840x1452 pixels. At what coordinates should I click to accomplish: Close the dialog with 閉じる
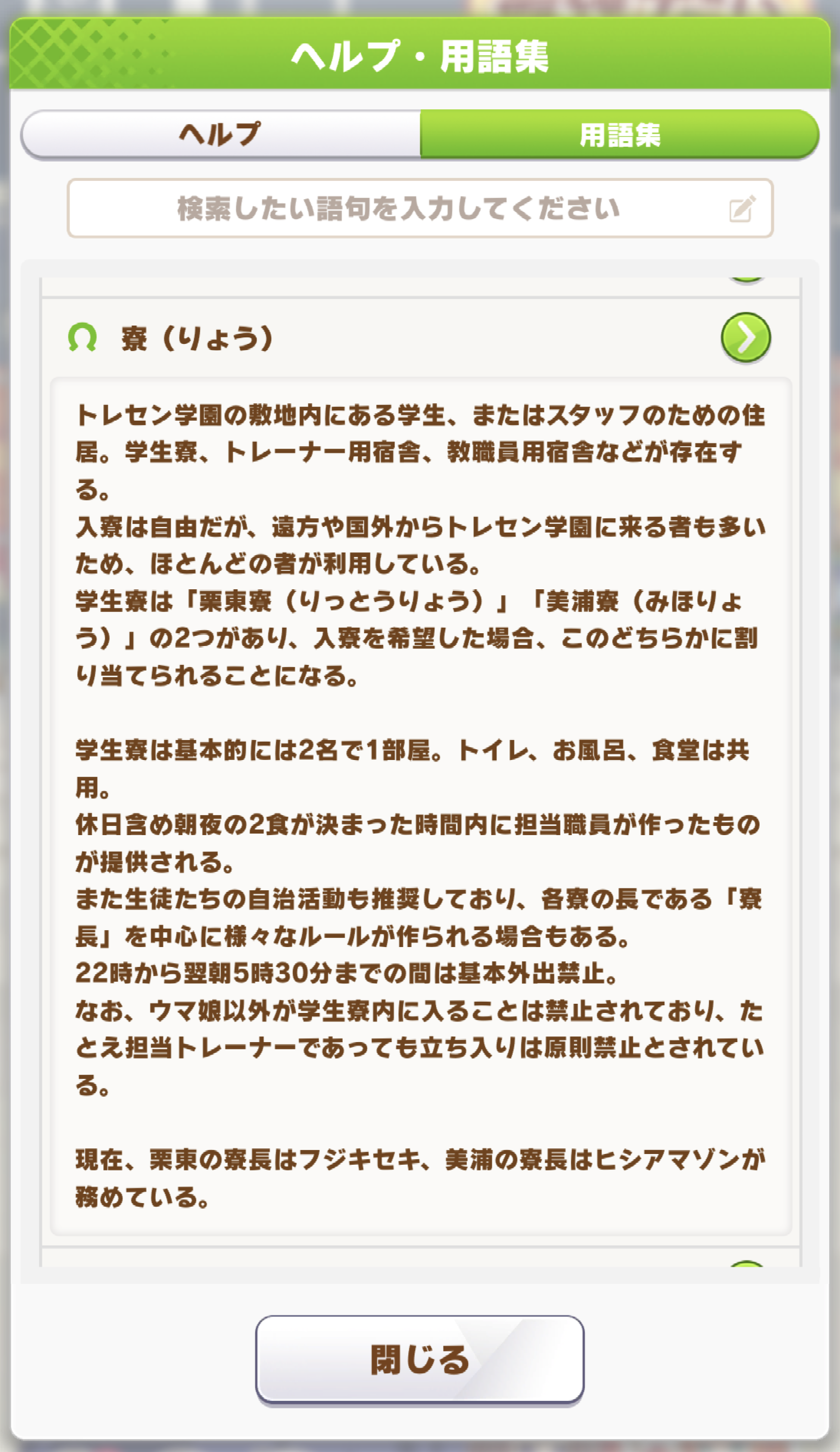pos(419,1360)
